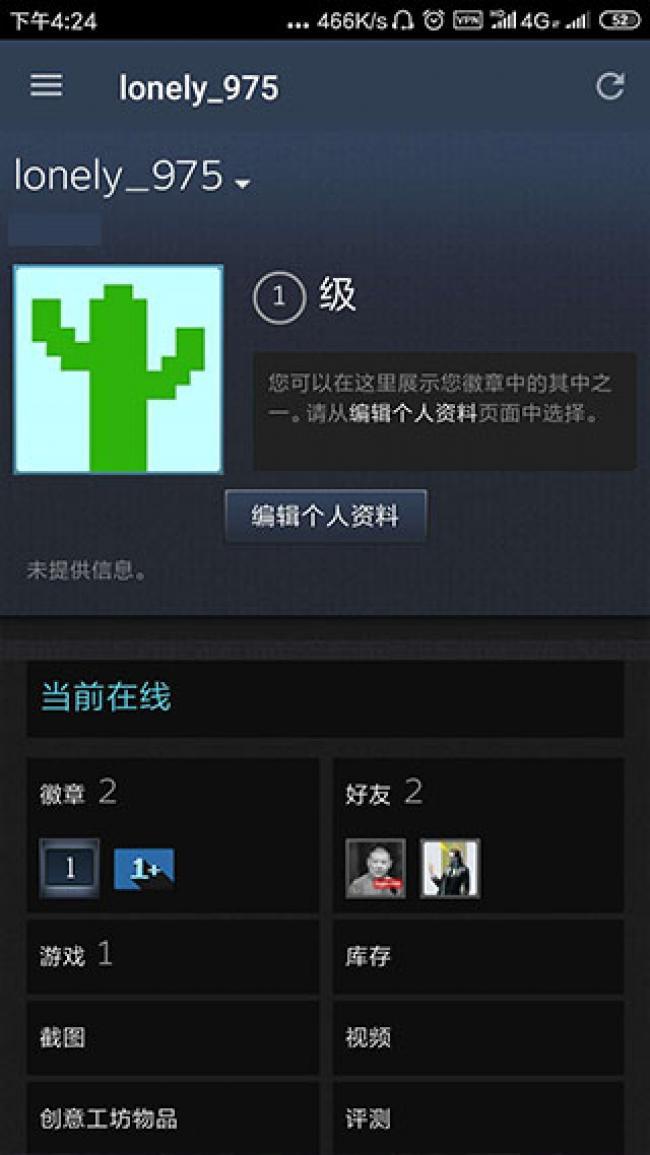Tap the circled level 1 indicator
650x1155 pixels.
279,298
